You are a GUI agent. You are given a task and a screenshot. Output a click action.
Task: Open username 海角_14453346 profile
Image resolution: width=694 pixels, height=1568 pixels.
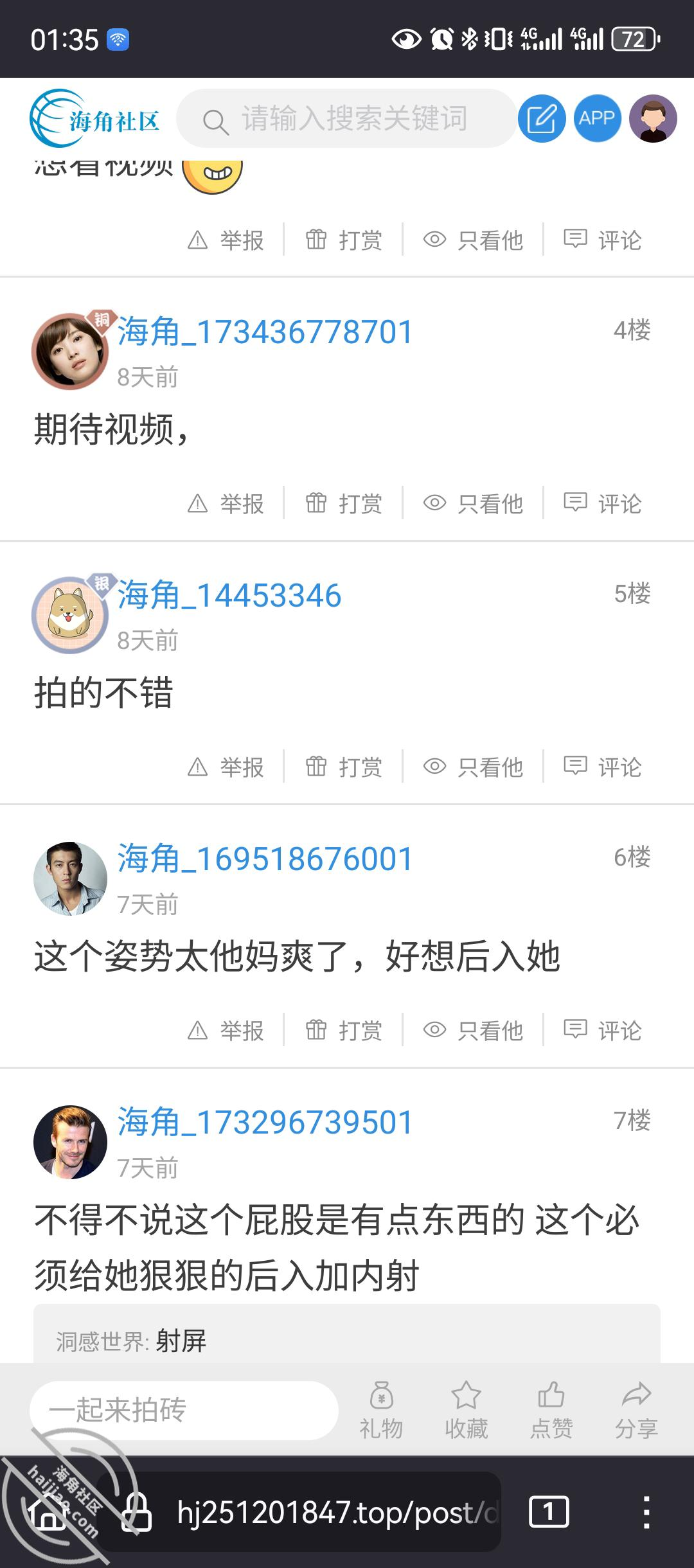click(229, 595)
